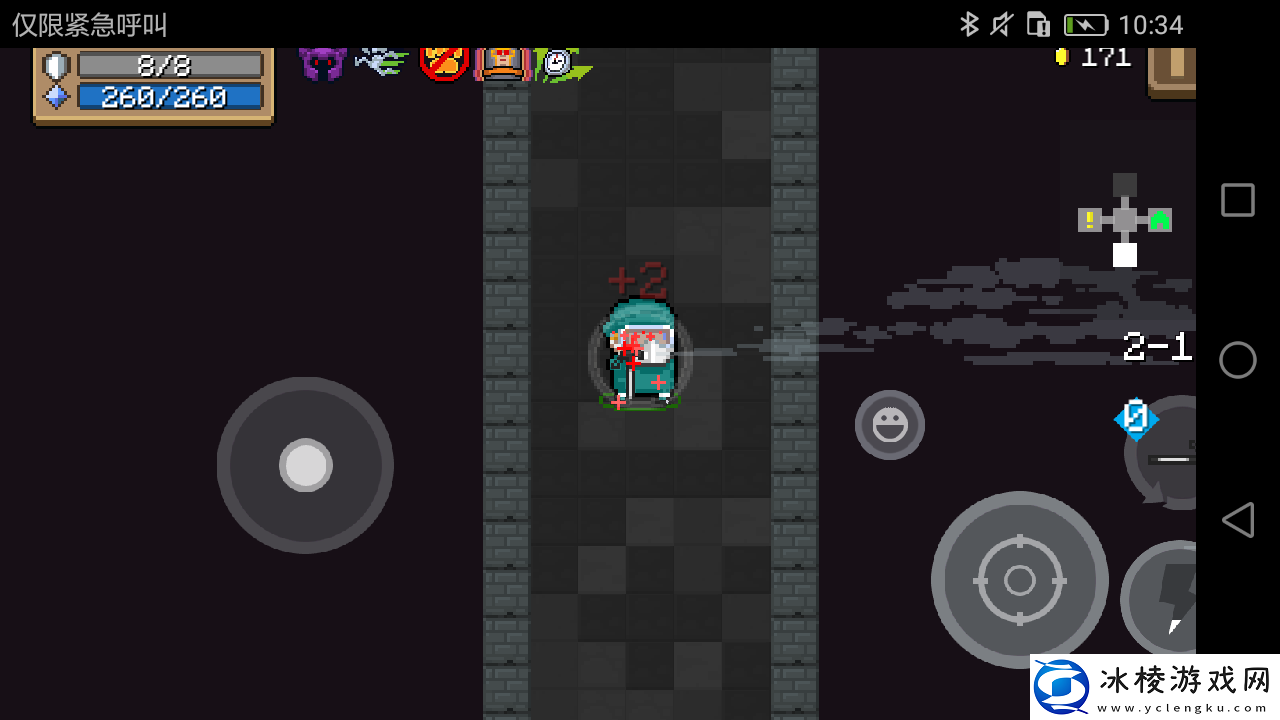This screenshot has width=1280, height=720.
Task: Open the dungeon minimap
Action: 1125,220
